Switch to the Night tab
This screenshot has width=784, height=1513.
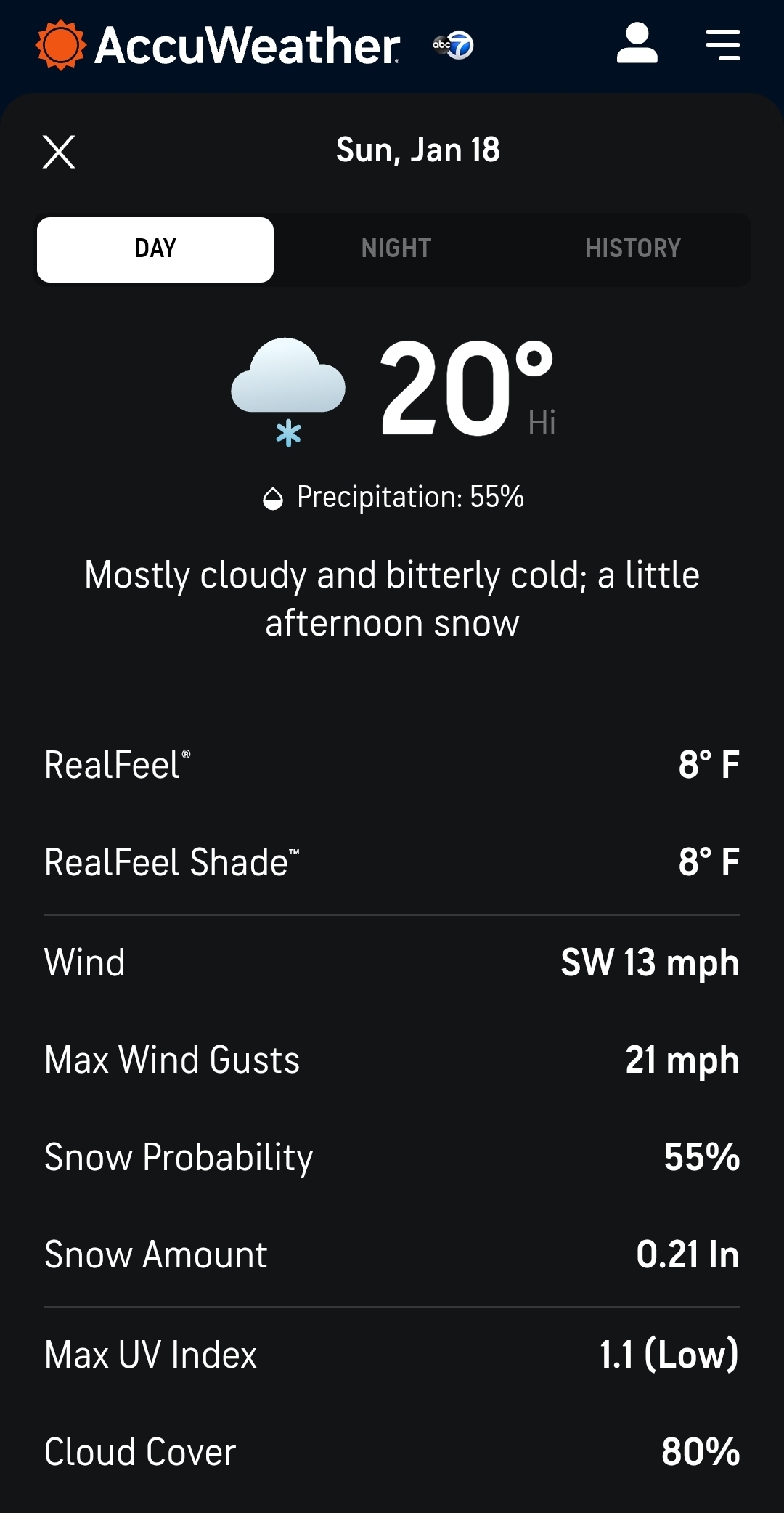point(396,248)
